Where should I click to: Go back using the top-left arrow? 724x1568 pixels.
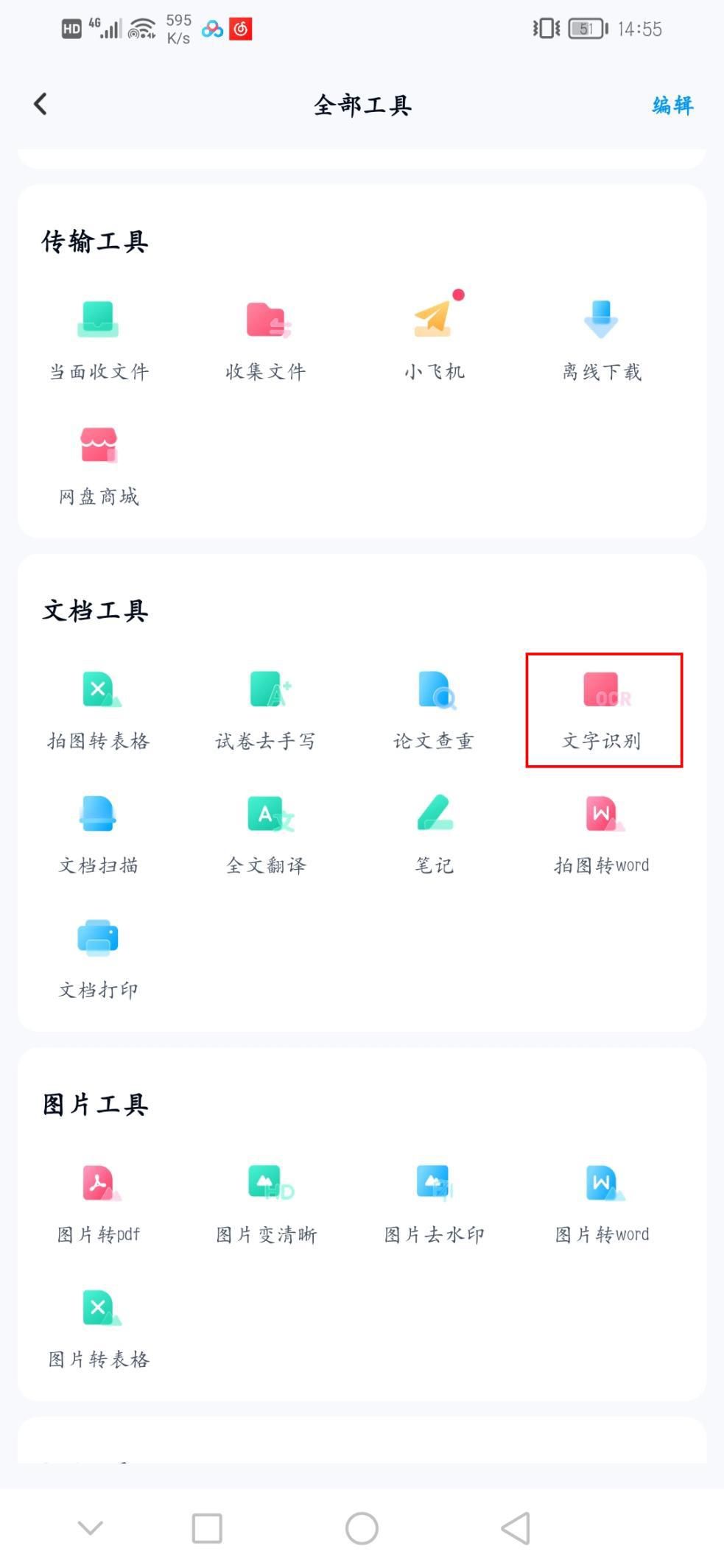tap(41, 104)
